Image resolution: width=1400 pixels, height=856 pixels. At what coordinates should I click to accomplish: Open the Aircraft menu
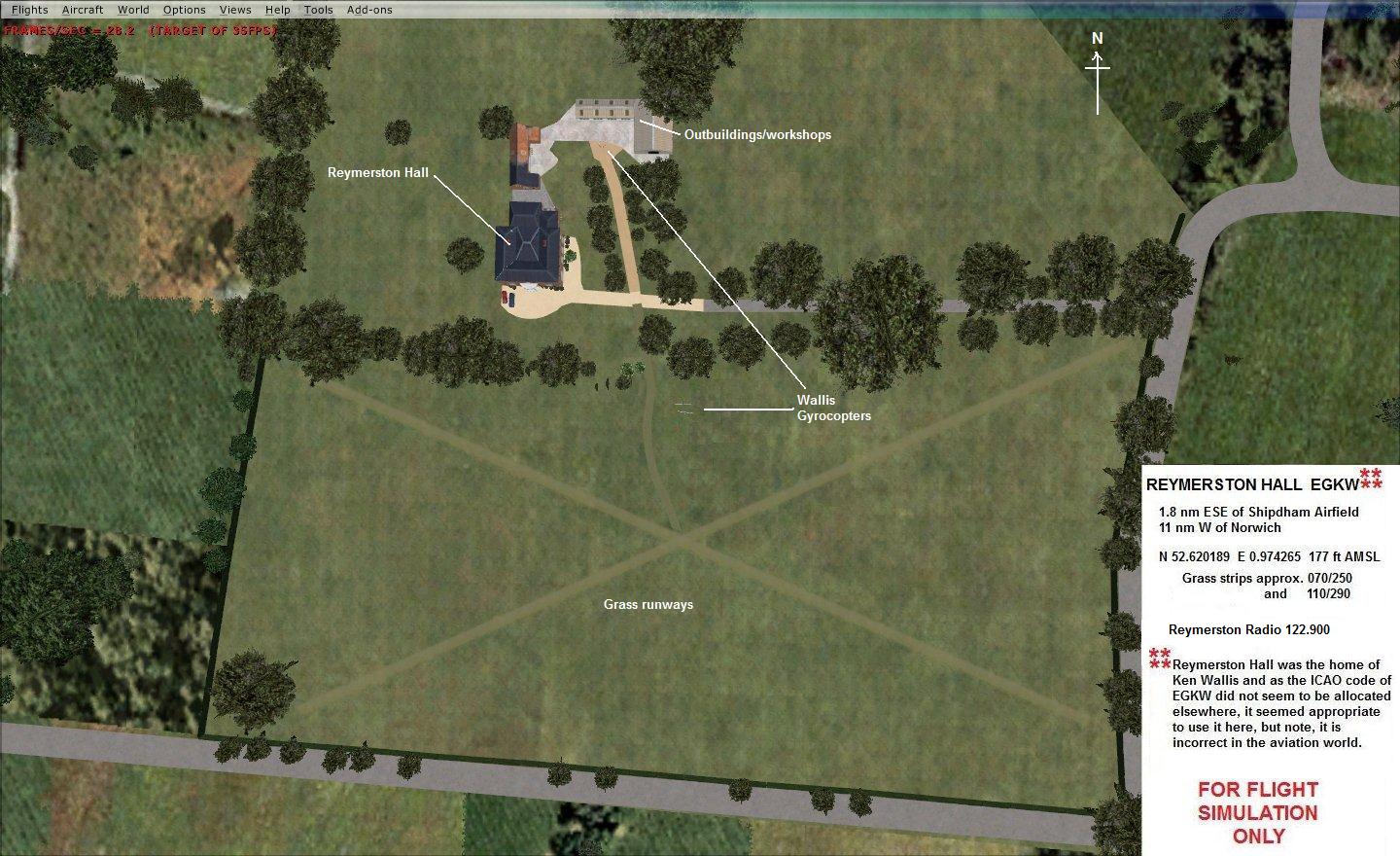(x=83, y=10)
